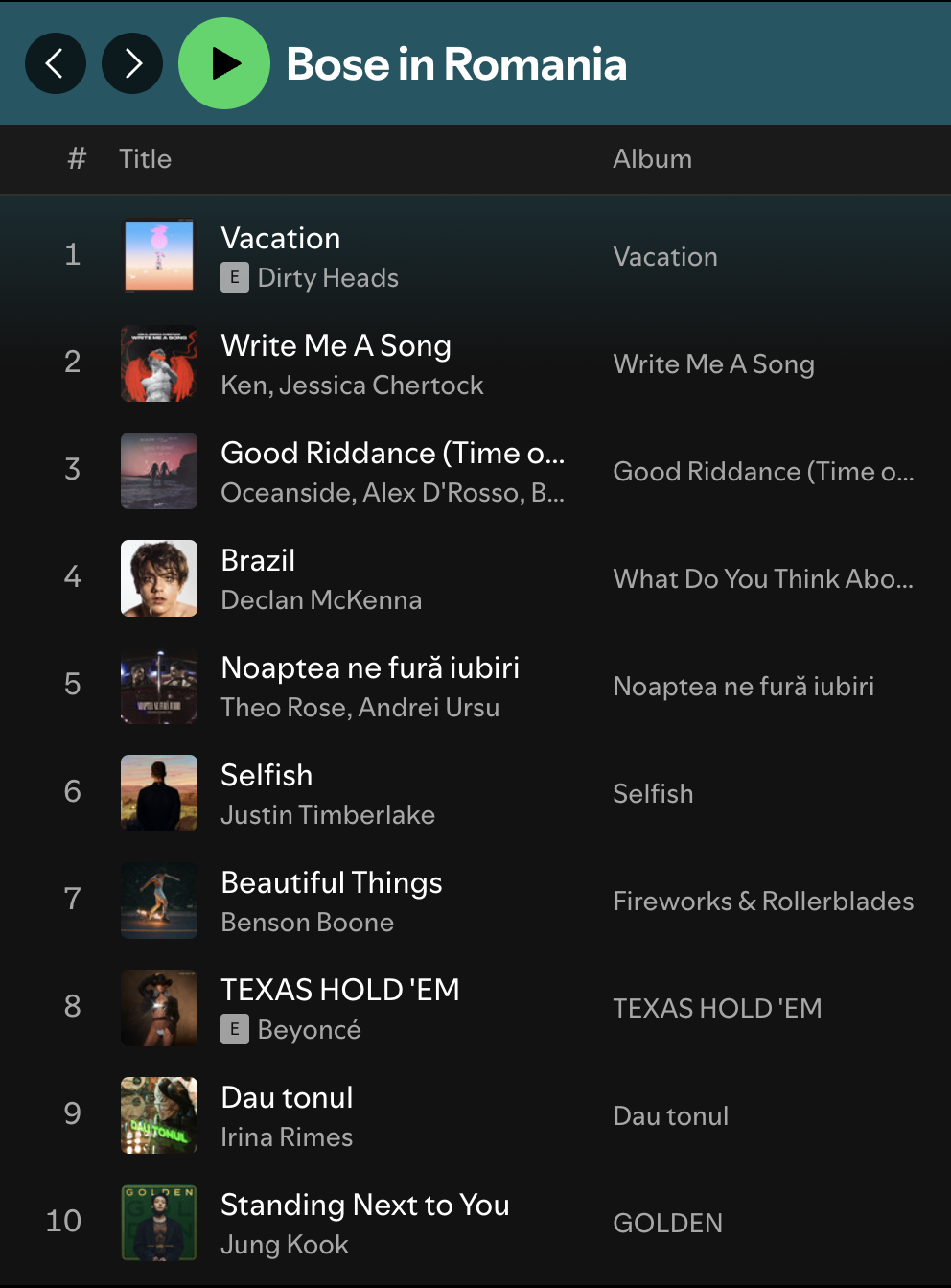Go forward to next page
This screenshot has width=951, height=1288.
coord(132,64)
